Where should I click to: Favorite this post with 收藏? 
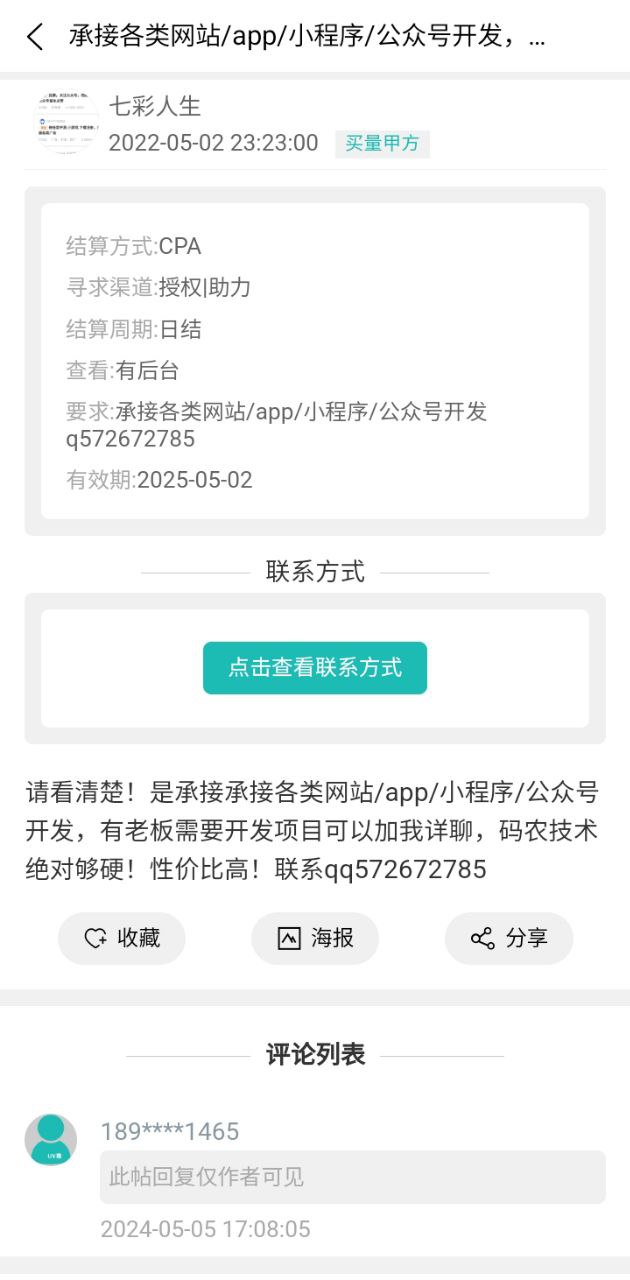coord(121,938)
